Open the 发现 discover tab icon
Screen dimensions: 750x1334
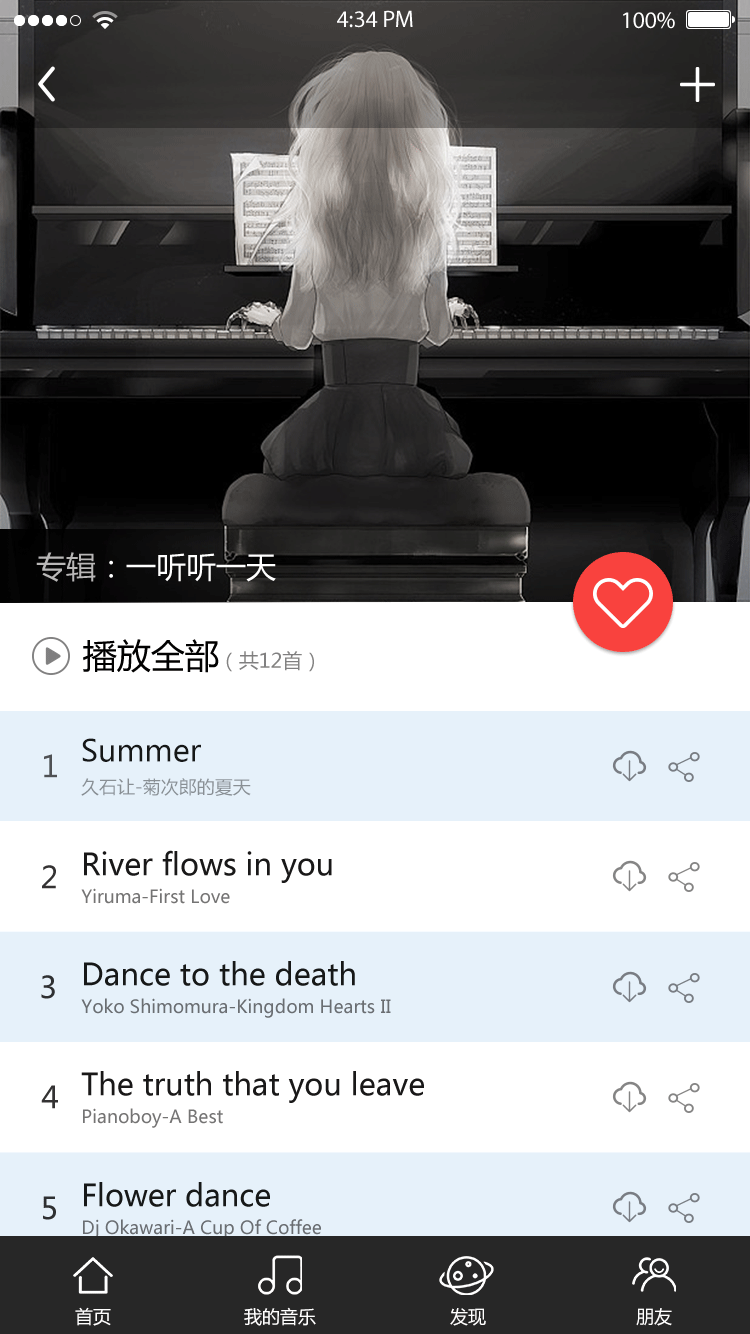(x=467, y=1285)
